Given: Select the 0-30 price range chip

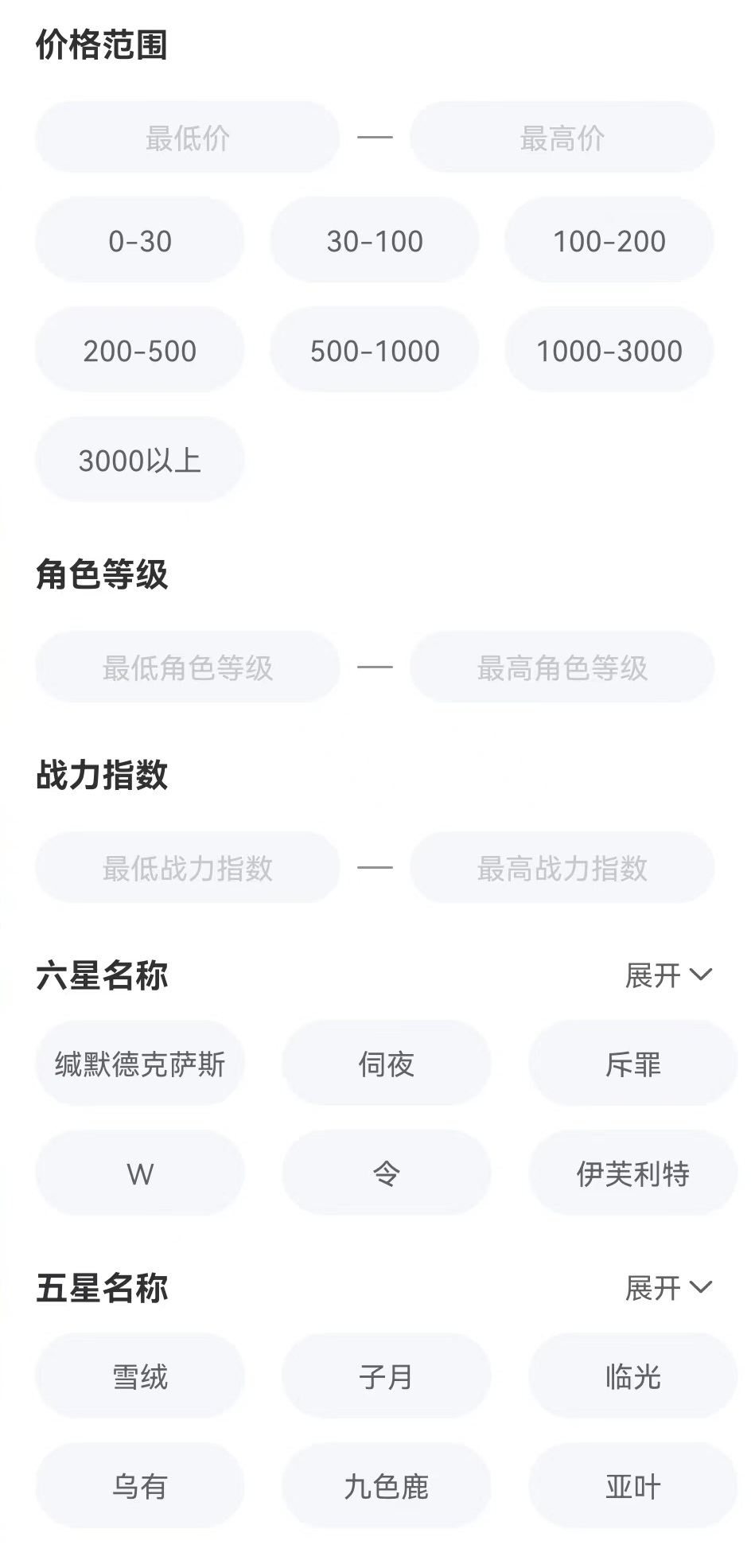Looking at the screenshot, I should point(140,241).
